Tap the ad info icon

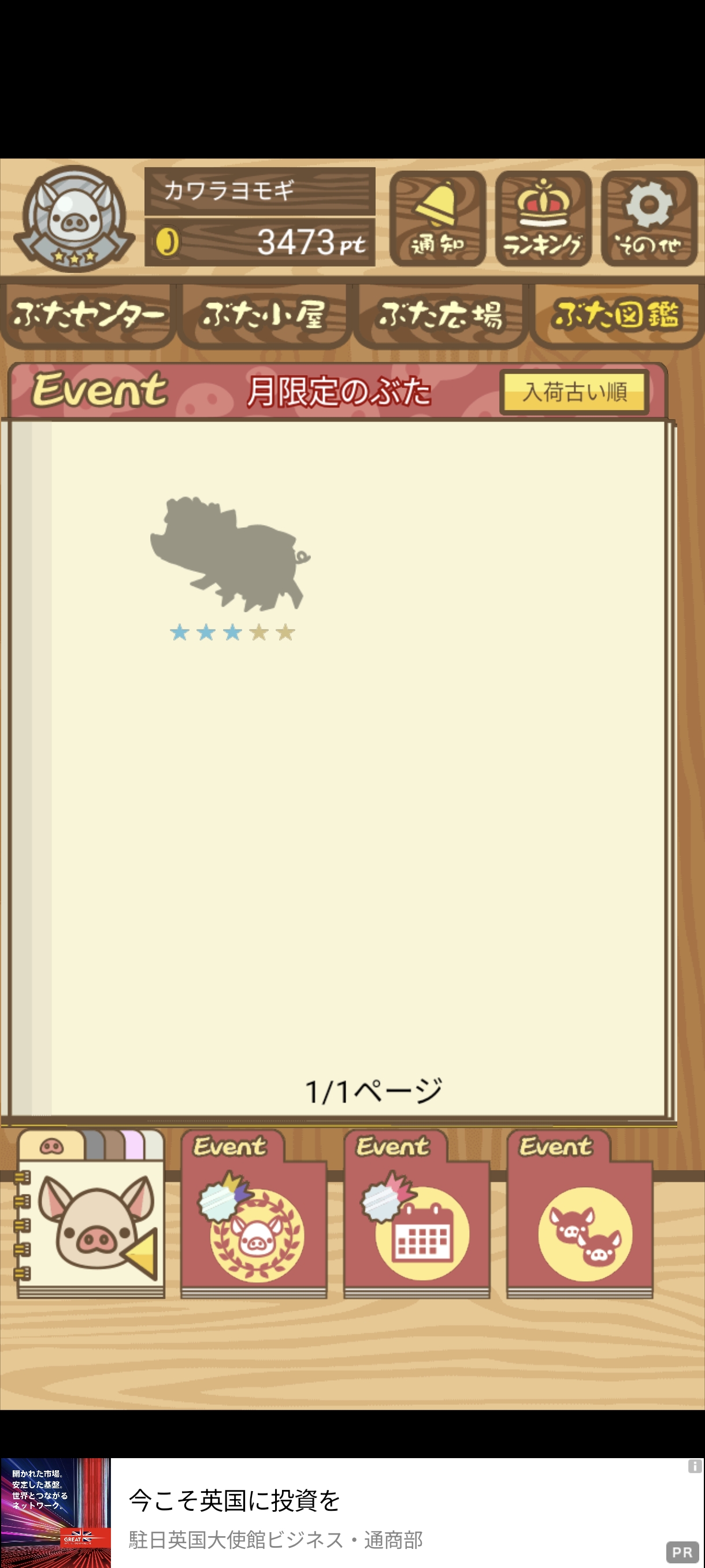694,1466
